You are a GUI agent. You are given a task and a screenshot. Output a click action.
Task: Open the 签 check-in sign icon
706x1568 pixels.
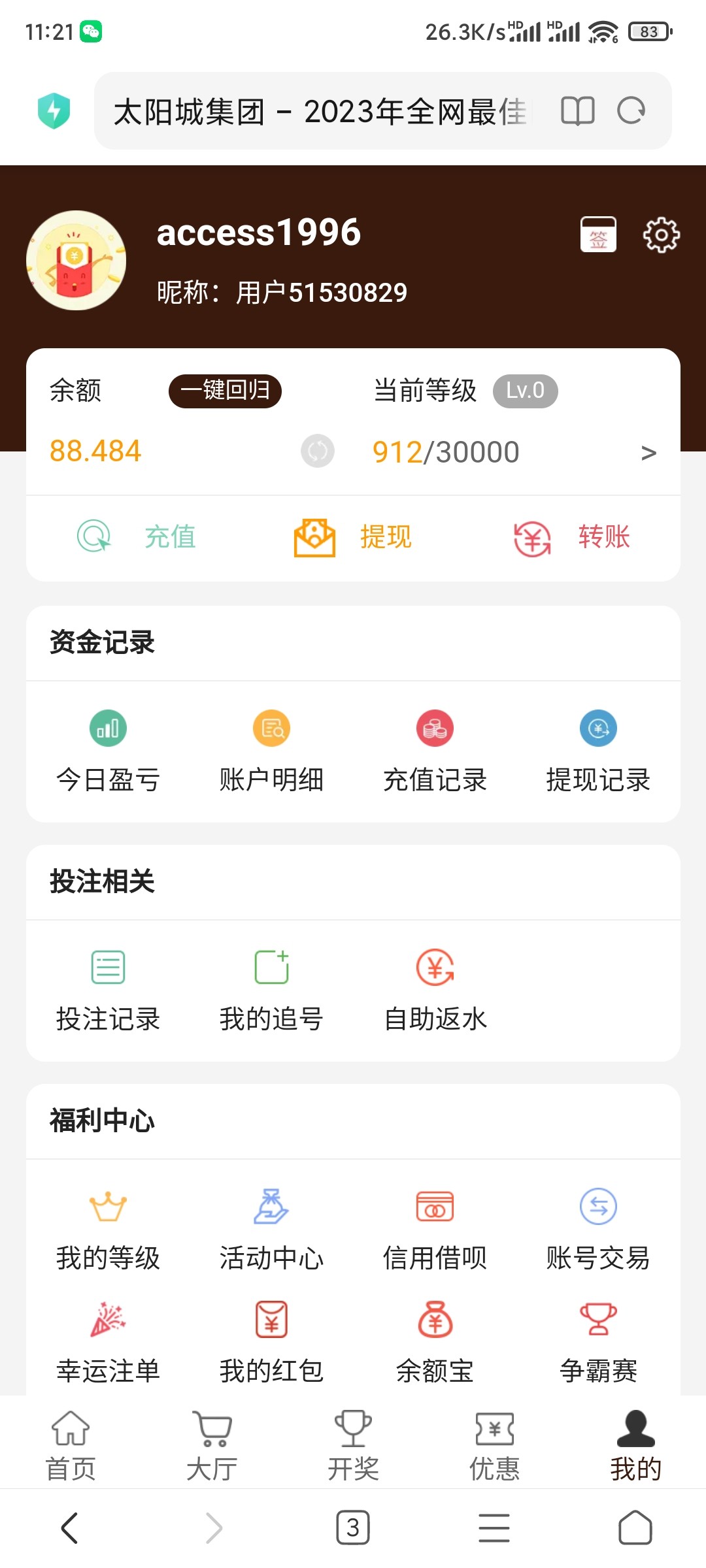point(599,234)
